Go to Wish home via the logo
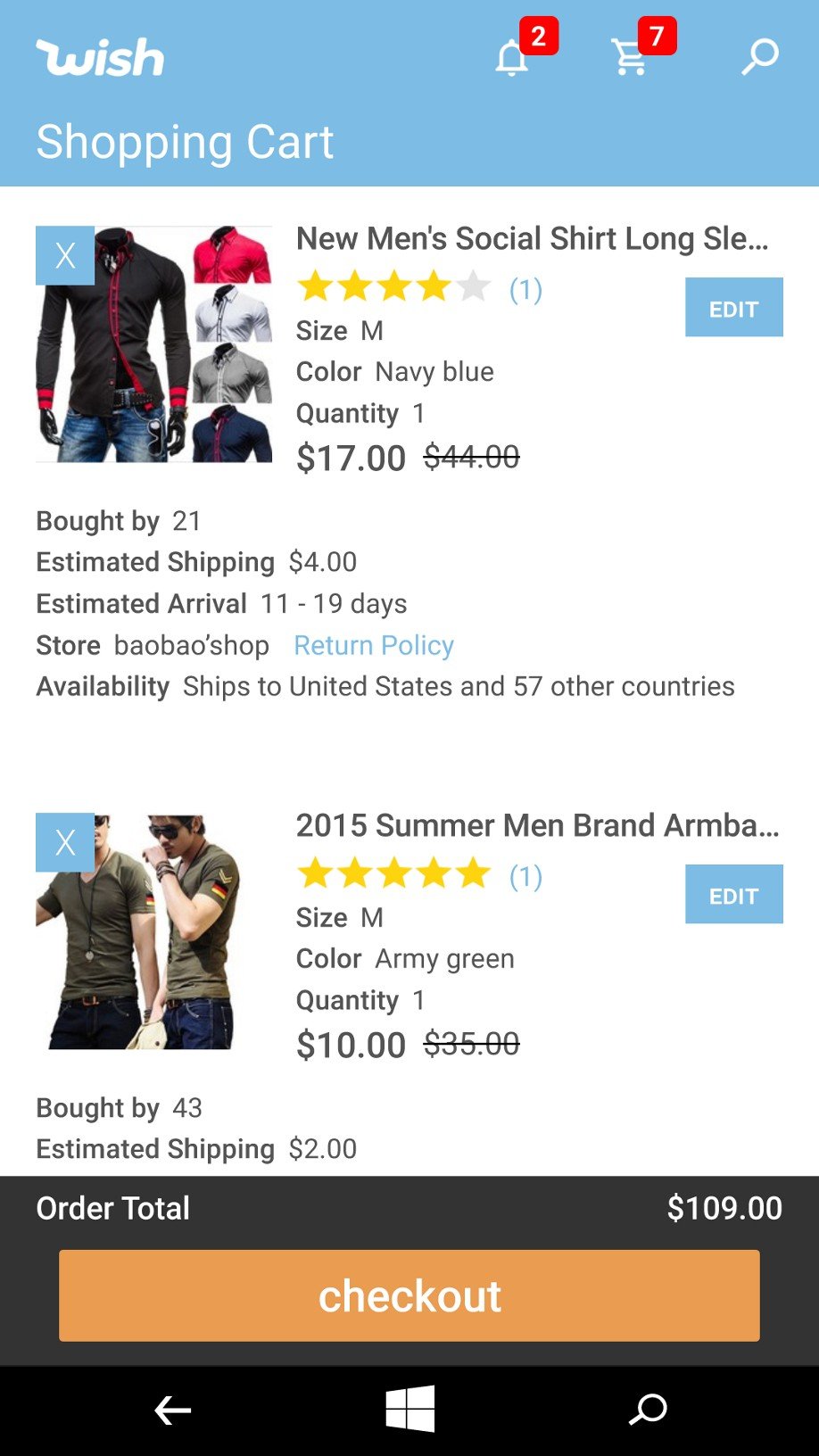Viewport: 819px width, 1456px height. pos(100,58)
